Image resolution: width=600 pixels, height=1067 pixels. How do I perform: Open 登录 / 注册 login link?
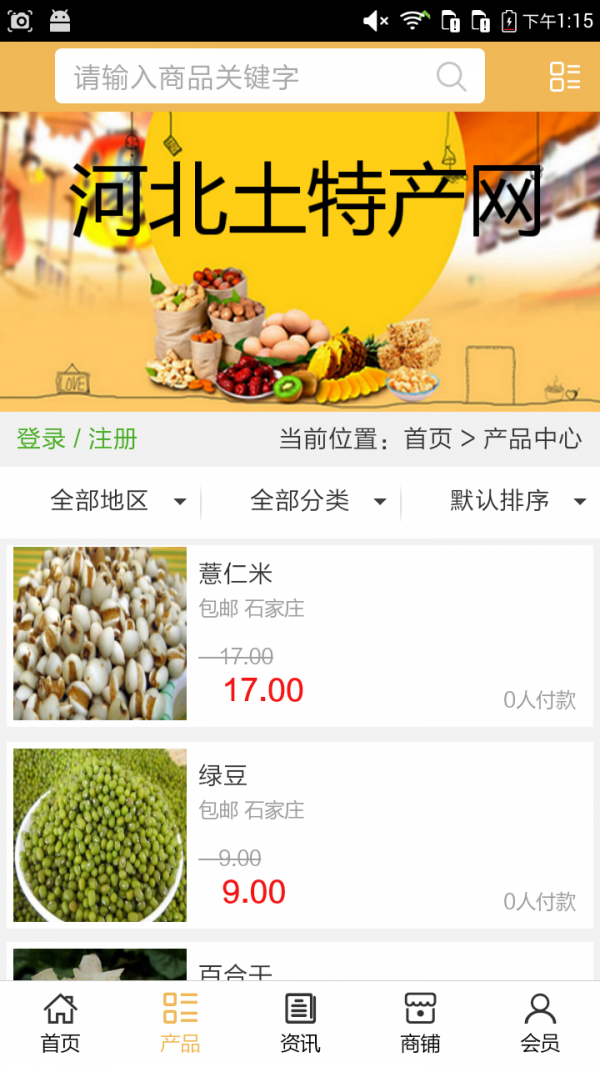[77, 439]
